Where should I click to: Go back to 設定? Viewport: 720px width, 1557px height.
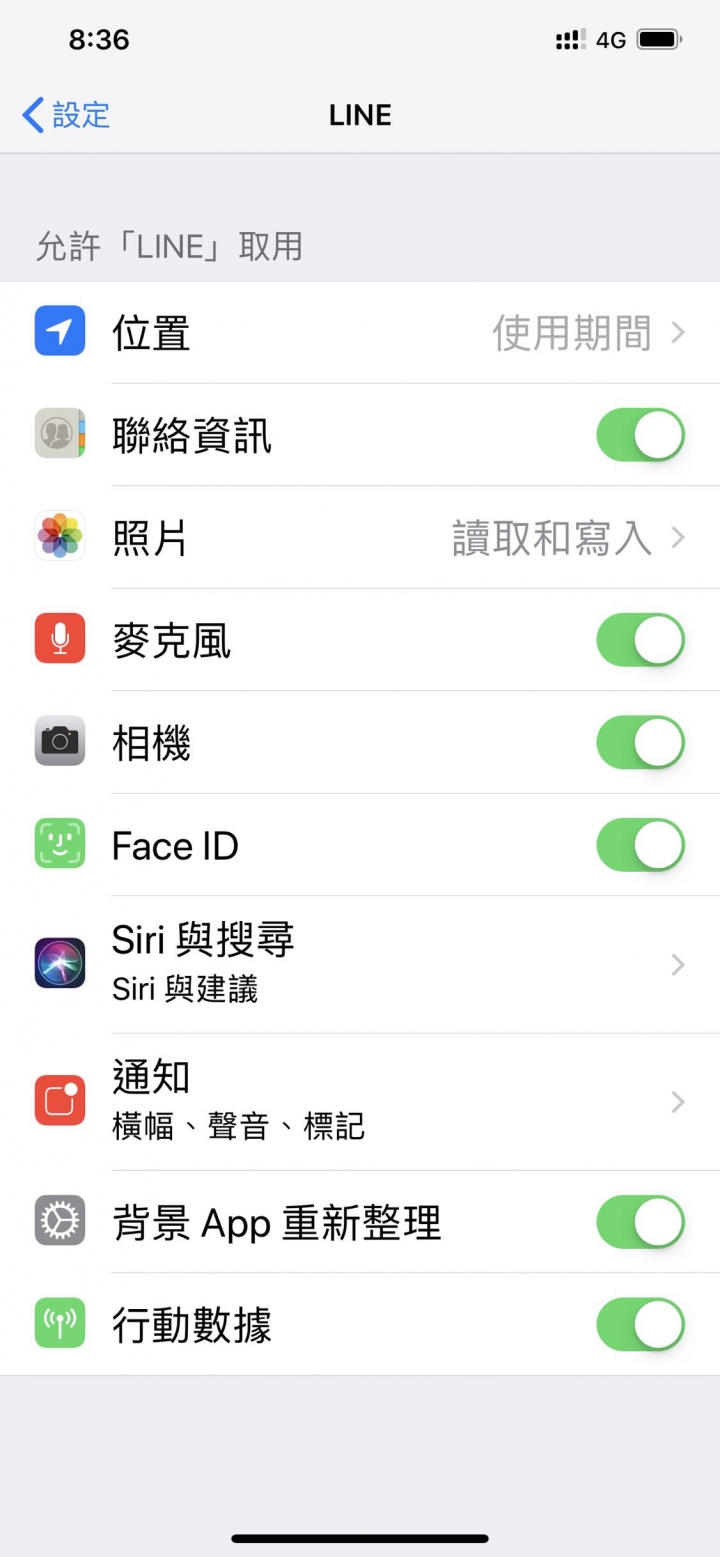pos(66,115)
